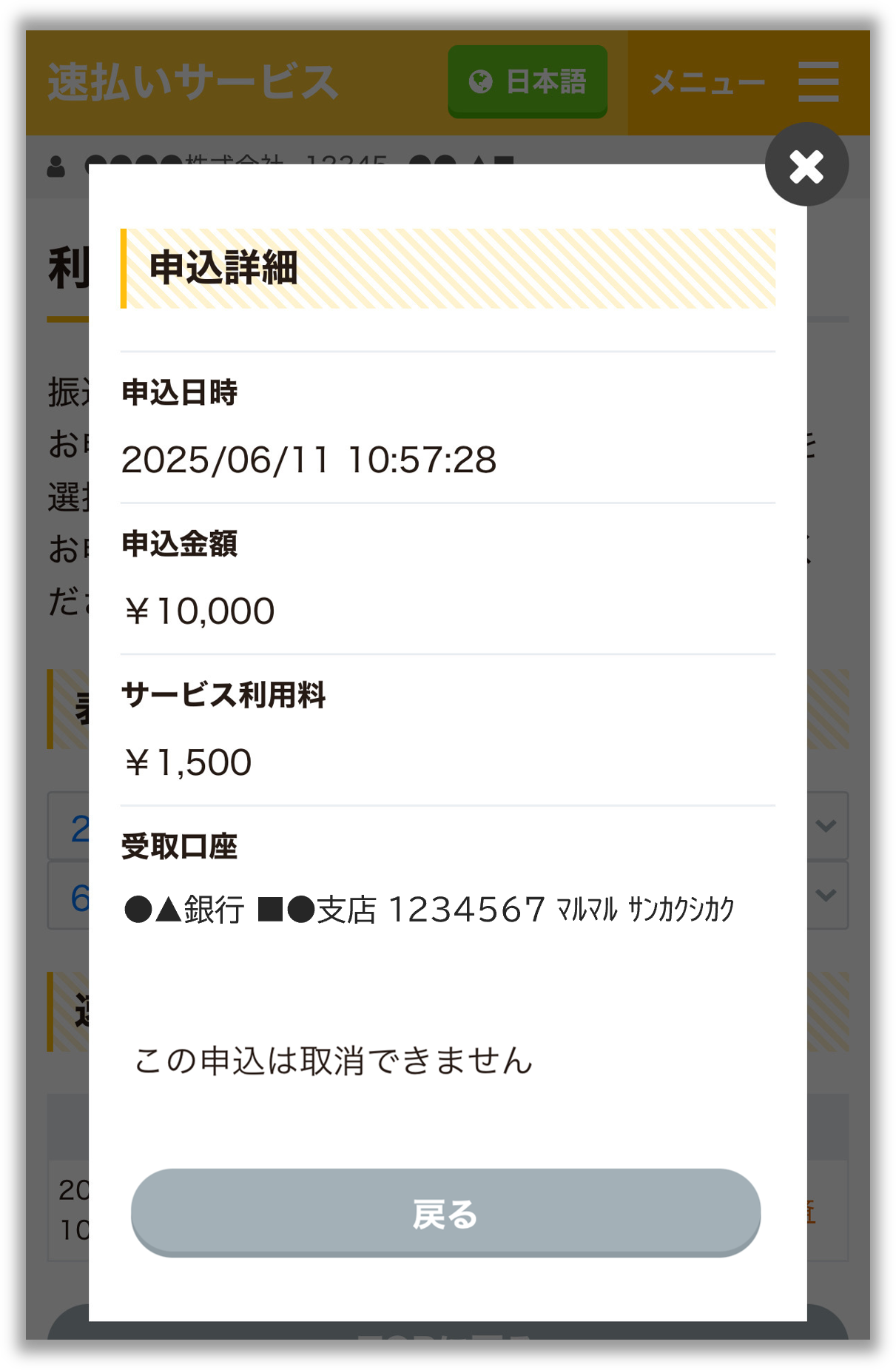Open the hamburger menu icon in the header

(x=818, y=83)
